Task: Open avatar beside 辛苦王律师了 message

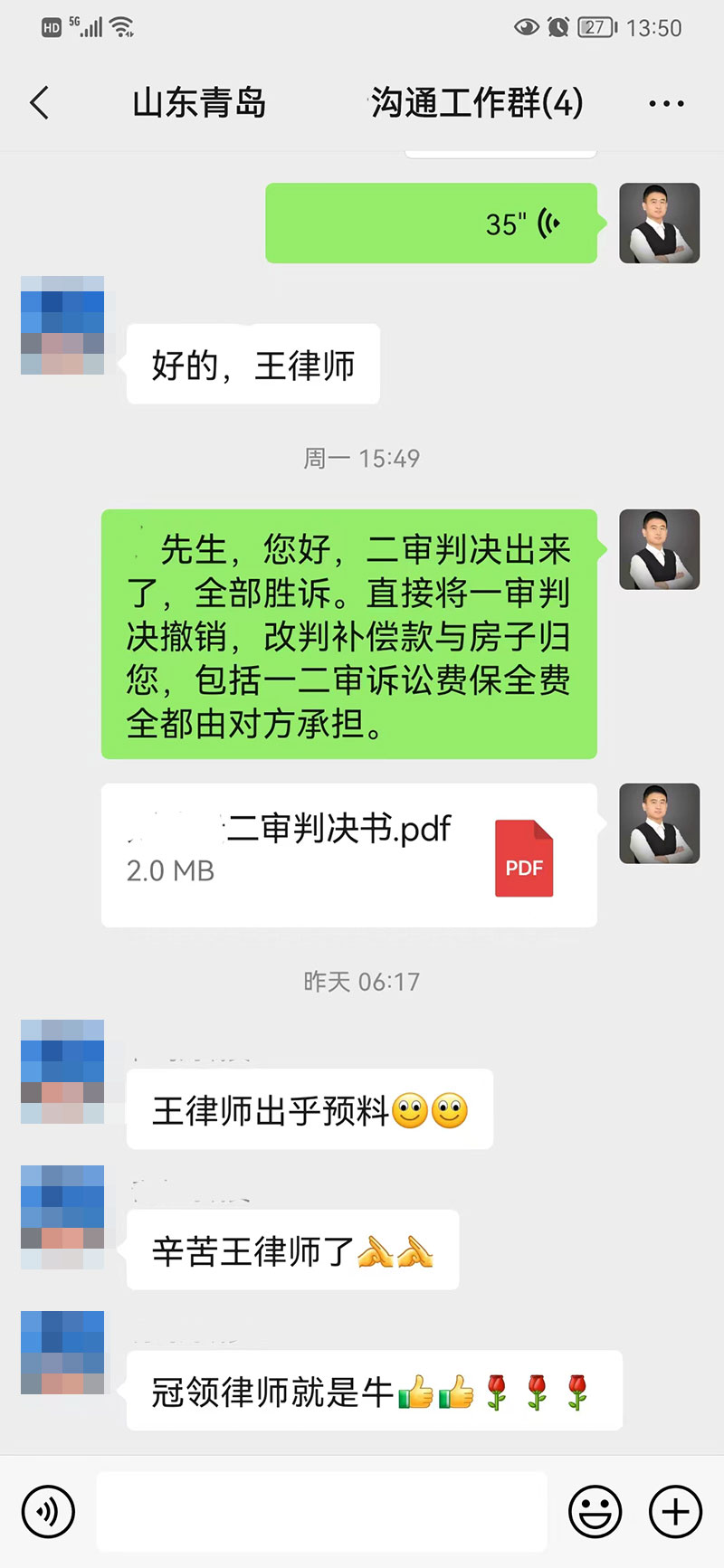Action: tap(62, 1217)
